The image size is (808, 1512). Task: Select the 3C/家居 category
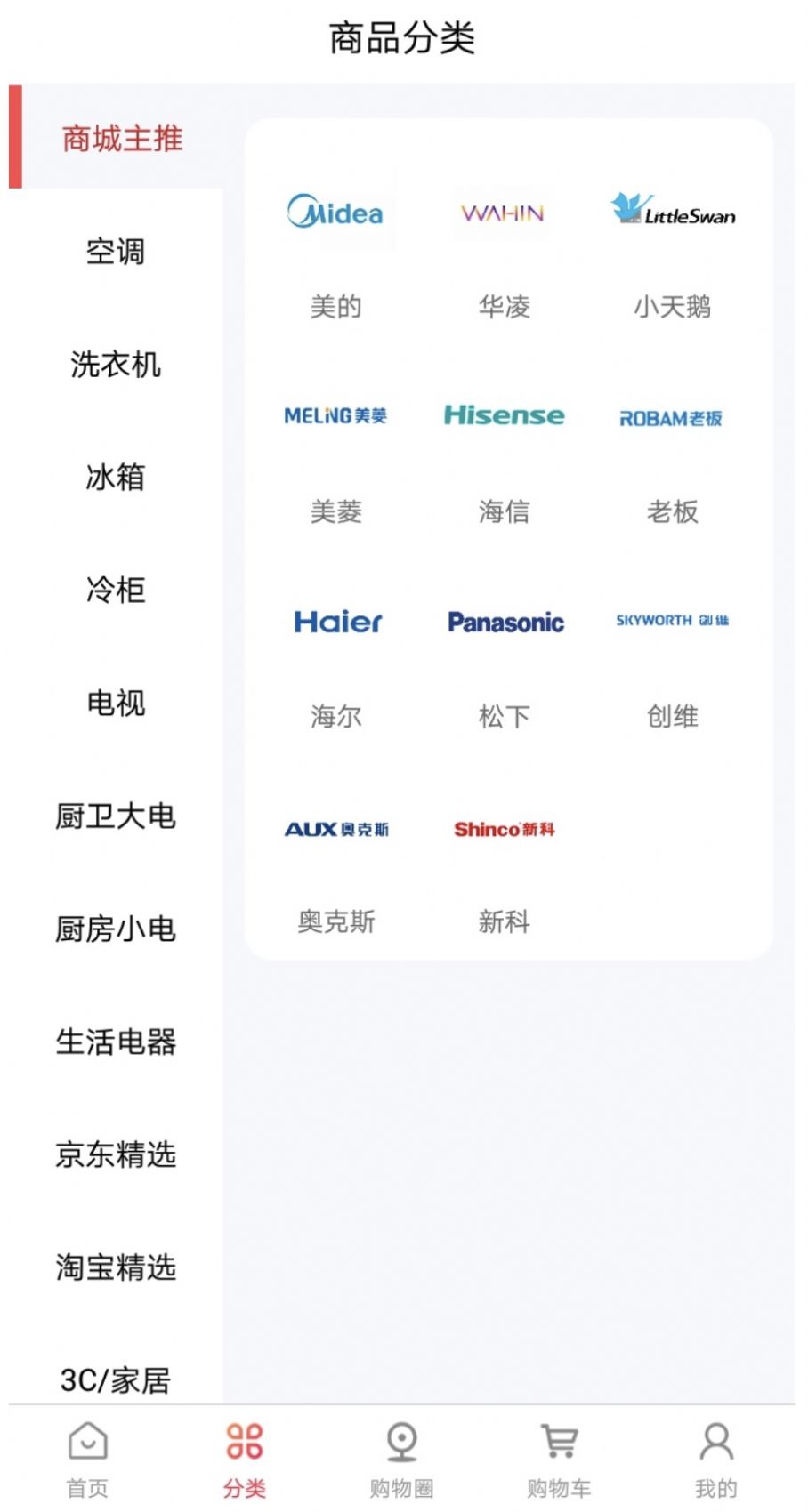tap(117, 1381)
